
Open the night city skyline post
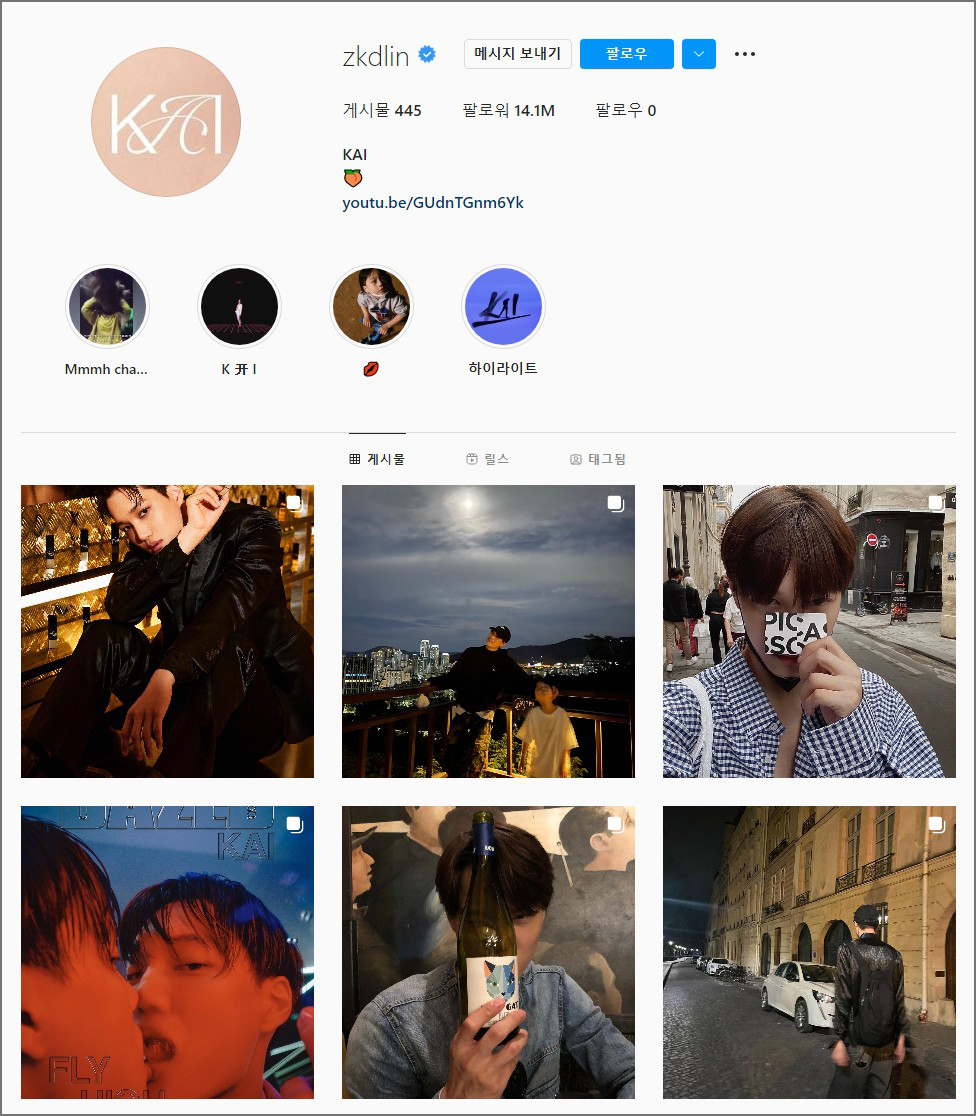(488, 631)
